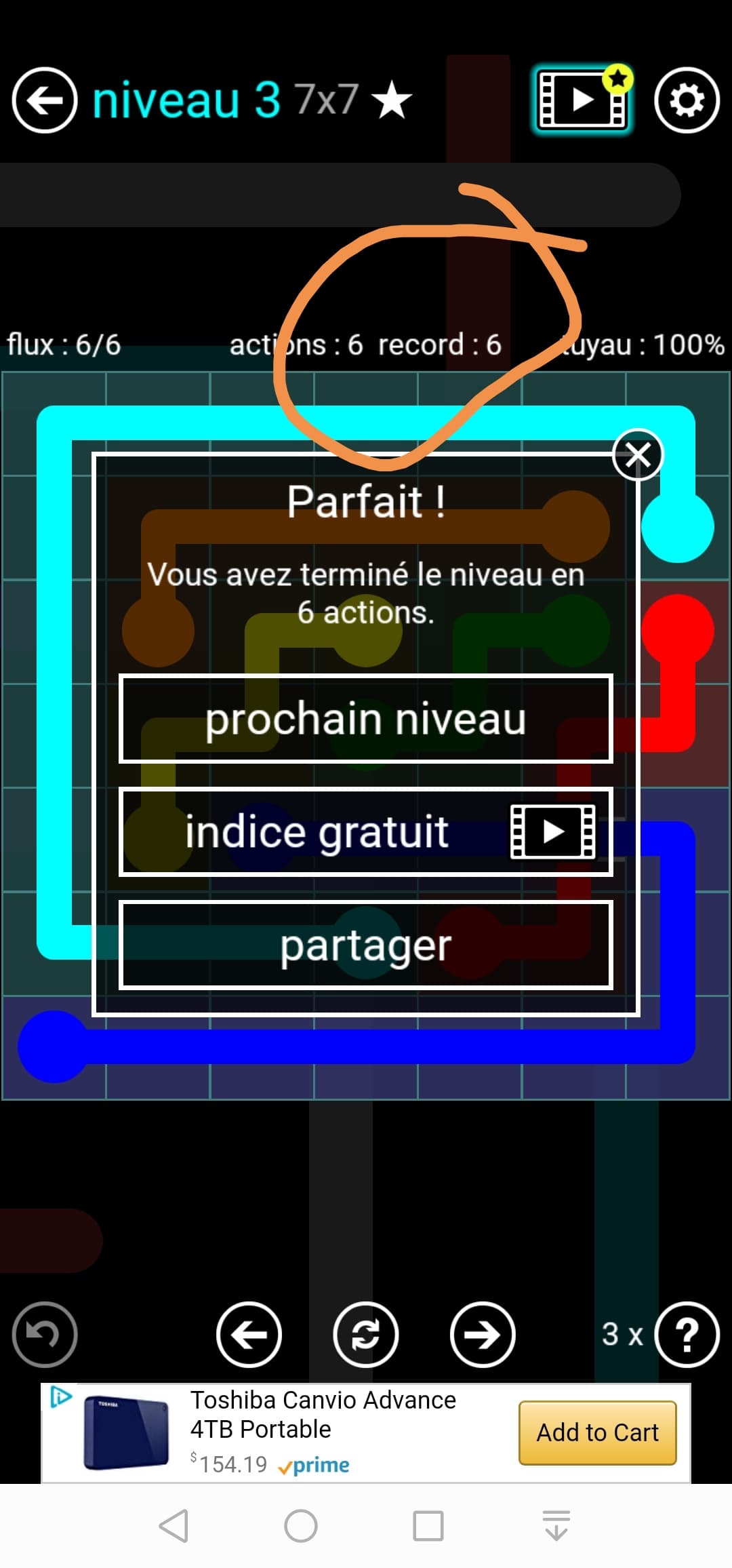Undo the last move
The width and height of the screenshot is (732, 1568).
point(45,1334)
